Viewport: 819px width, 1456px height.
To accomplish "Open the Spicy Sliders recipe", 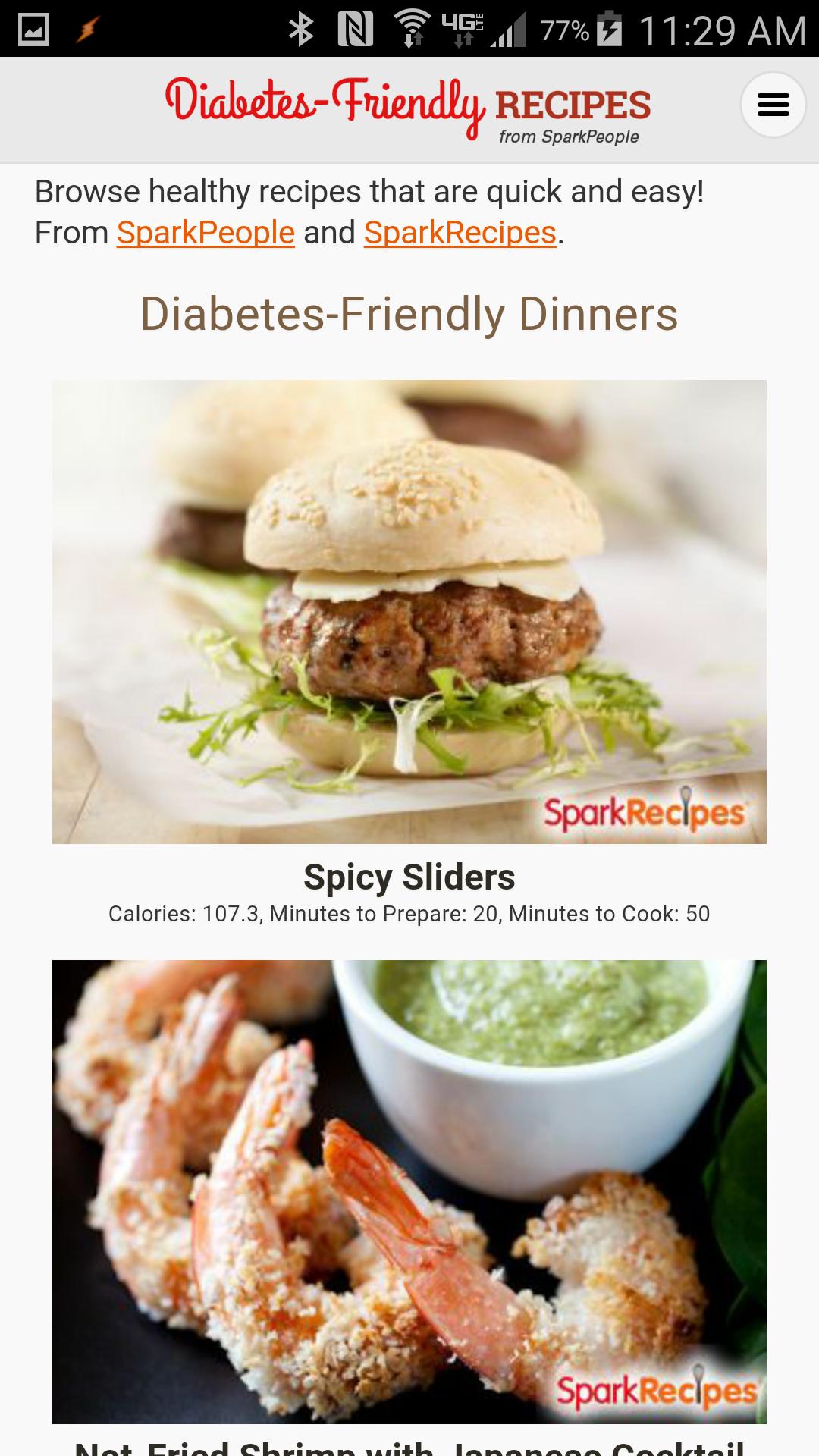I will pyautogui.click(x=409, y=877).
